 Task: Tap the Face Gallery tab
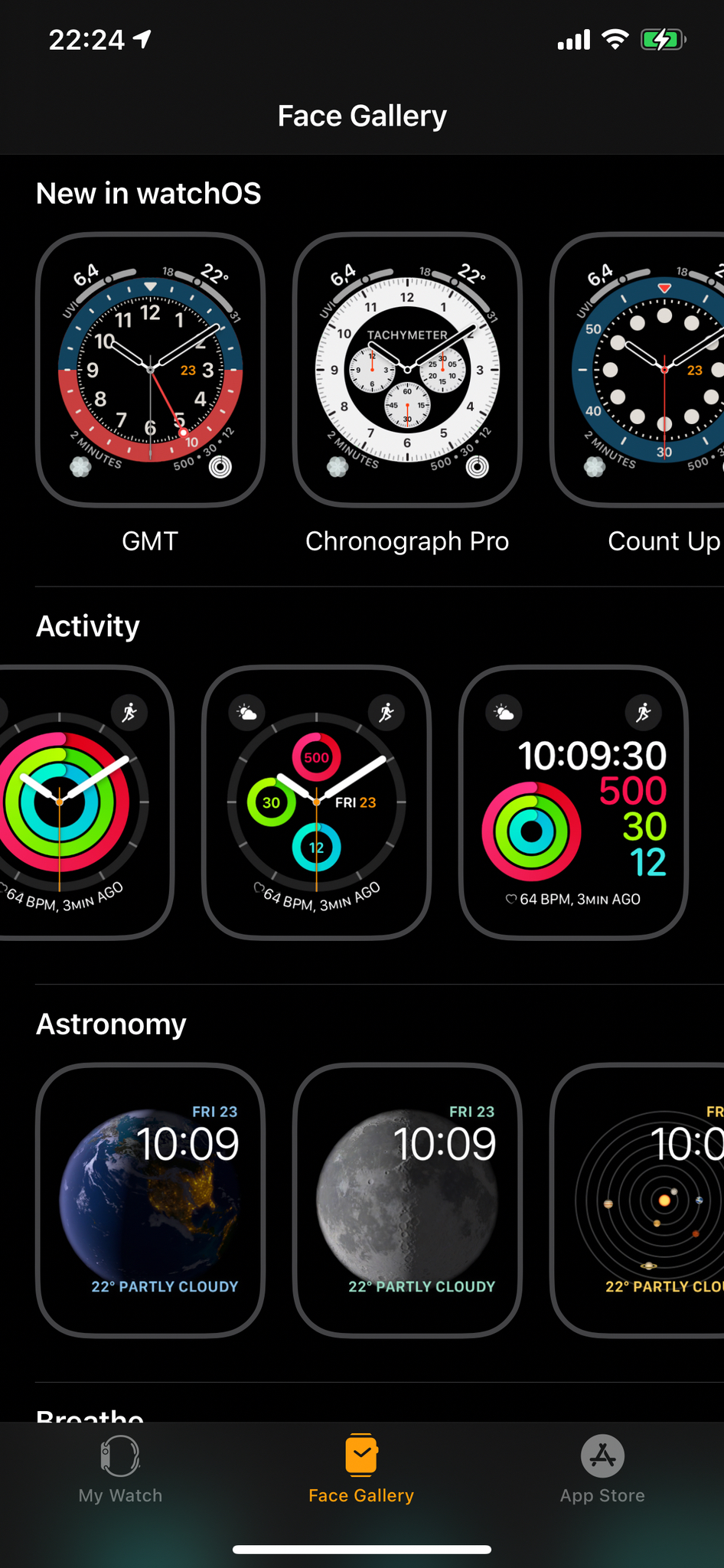(x=361, y=1470)
